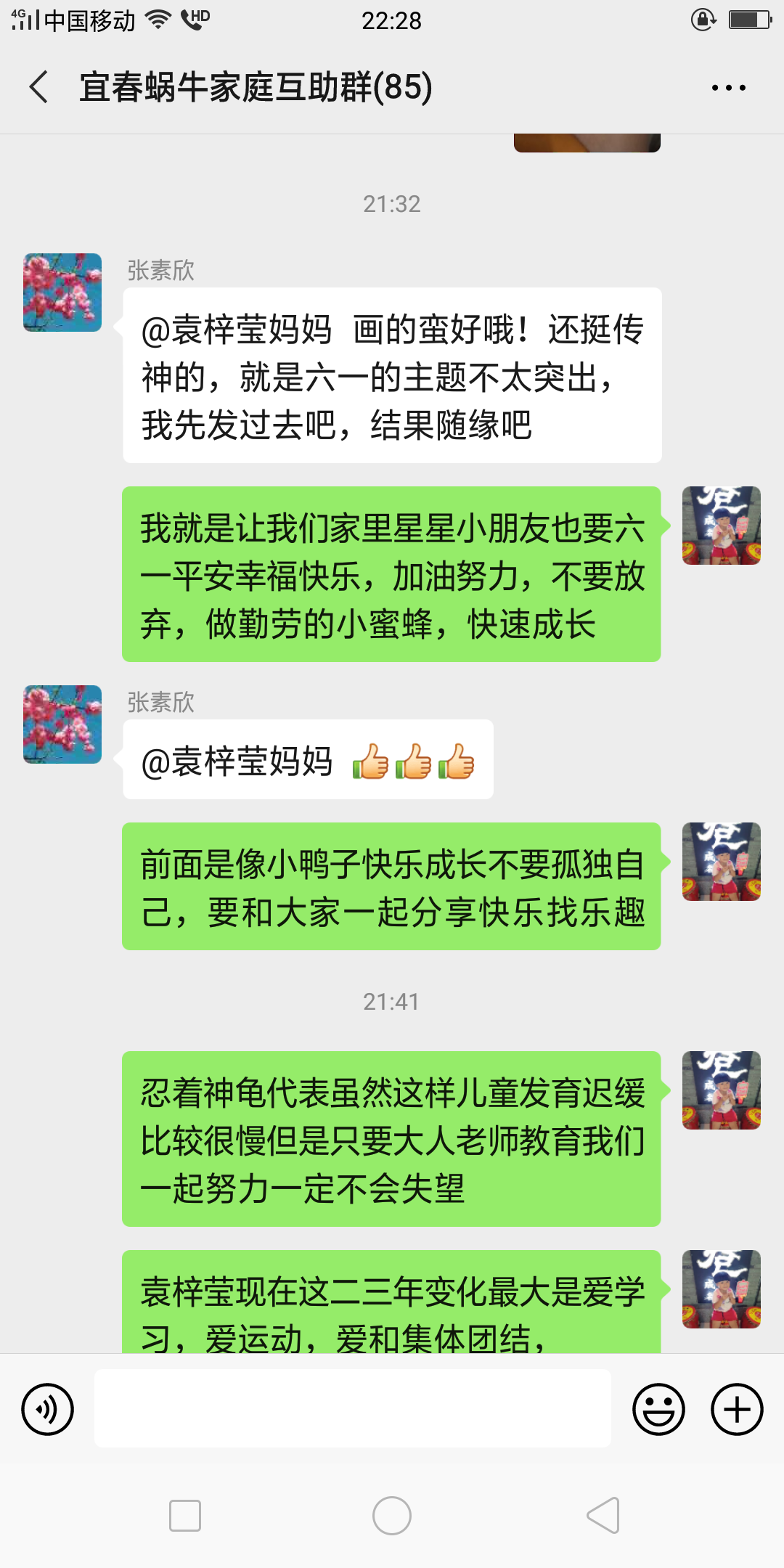Switch to voice message input
This screenshot has width=784, height=1568.
[48, 1409]
